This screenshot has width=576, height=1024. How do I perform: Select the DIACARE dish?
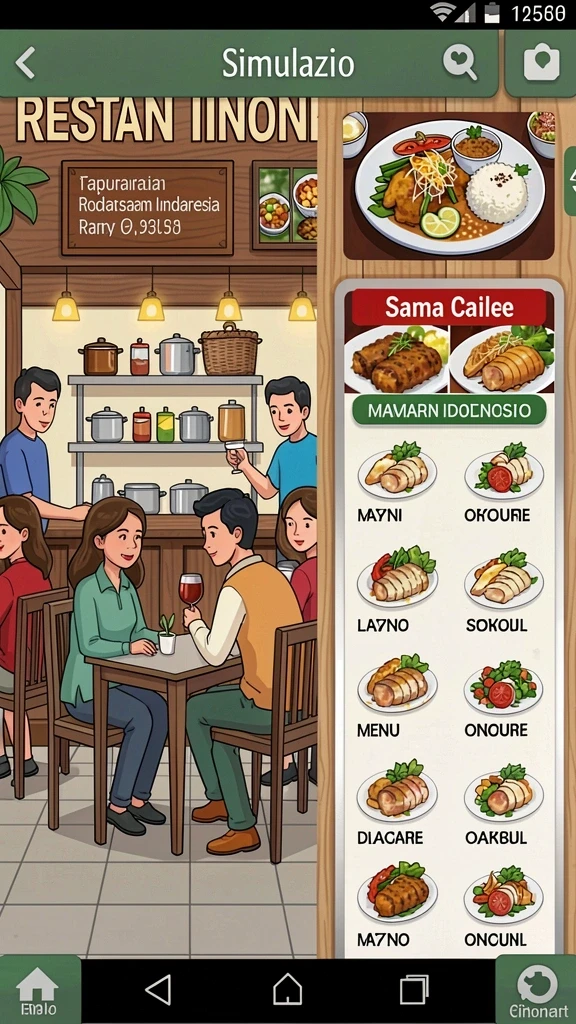coord(396,802)
